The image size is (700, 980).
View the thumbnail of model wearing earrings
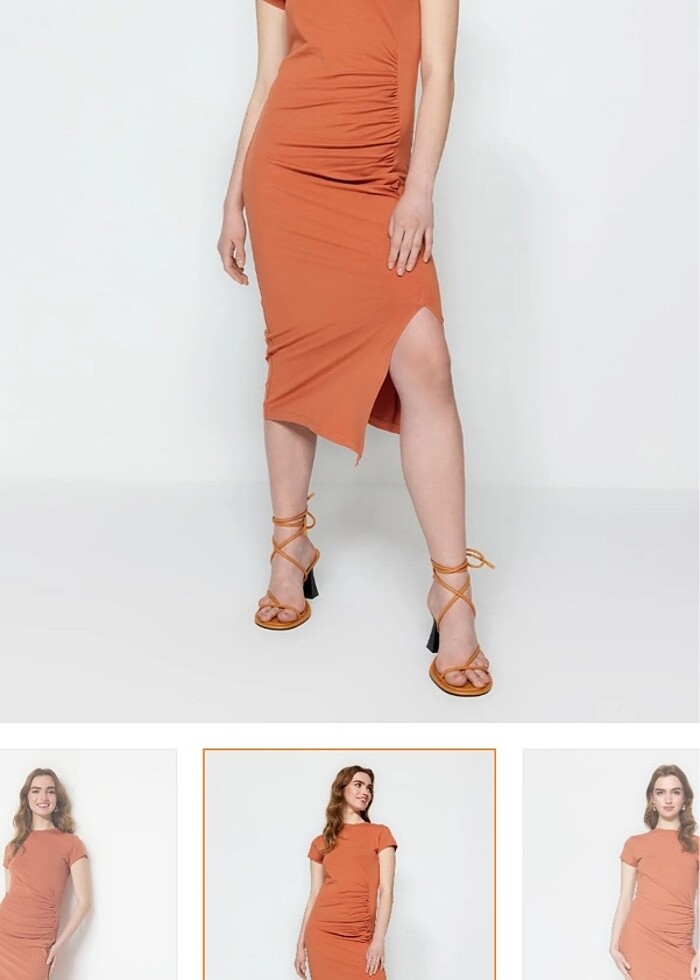coord(612,864)
